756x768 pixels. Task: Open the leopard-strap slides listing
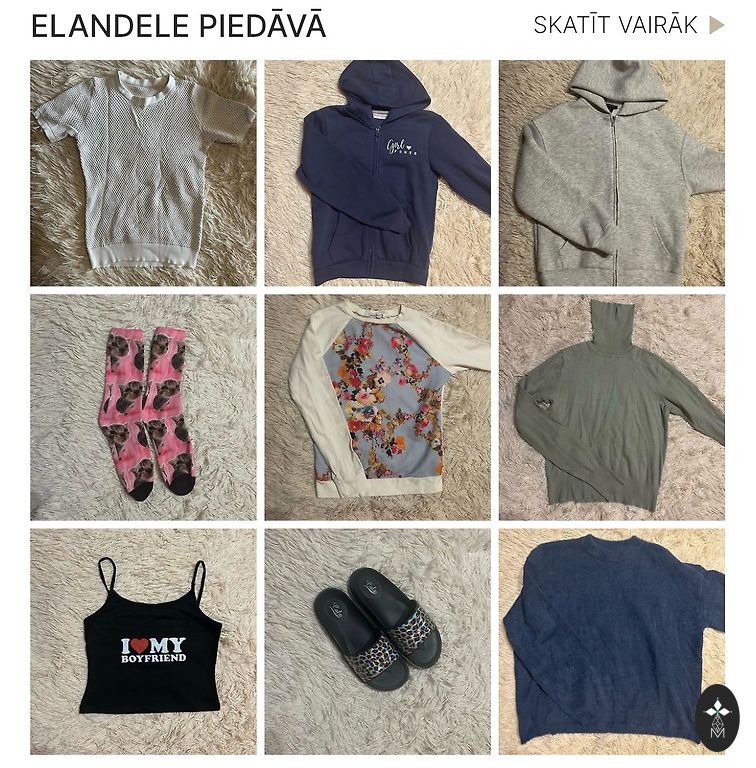point(378,641)
